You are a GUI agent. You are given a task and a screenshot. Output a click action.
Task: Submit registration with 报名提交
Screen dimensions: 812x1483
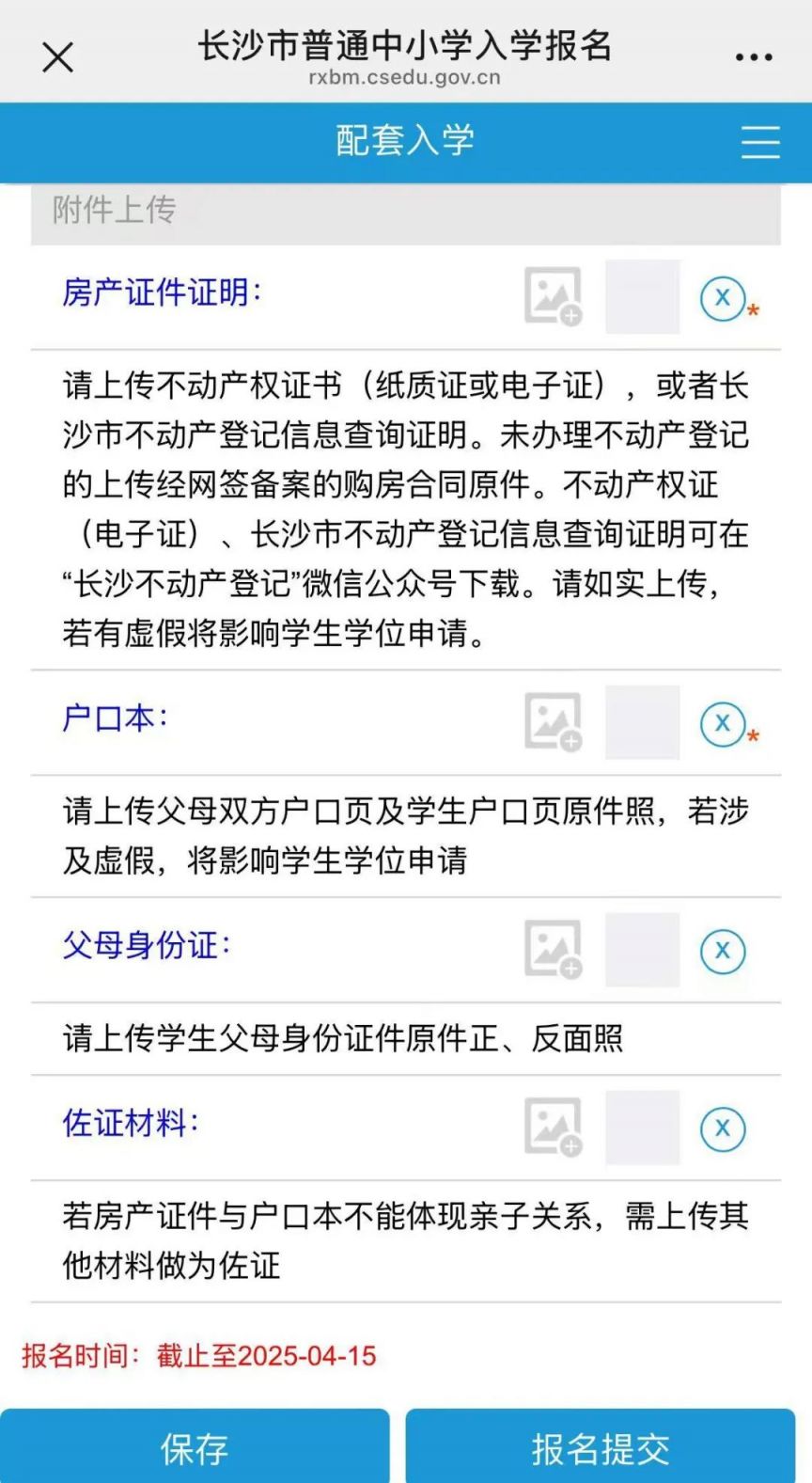(601, 1447)
